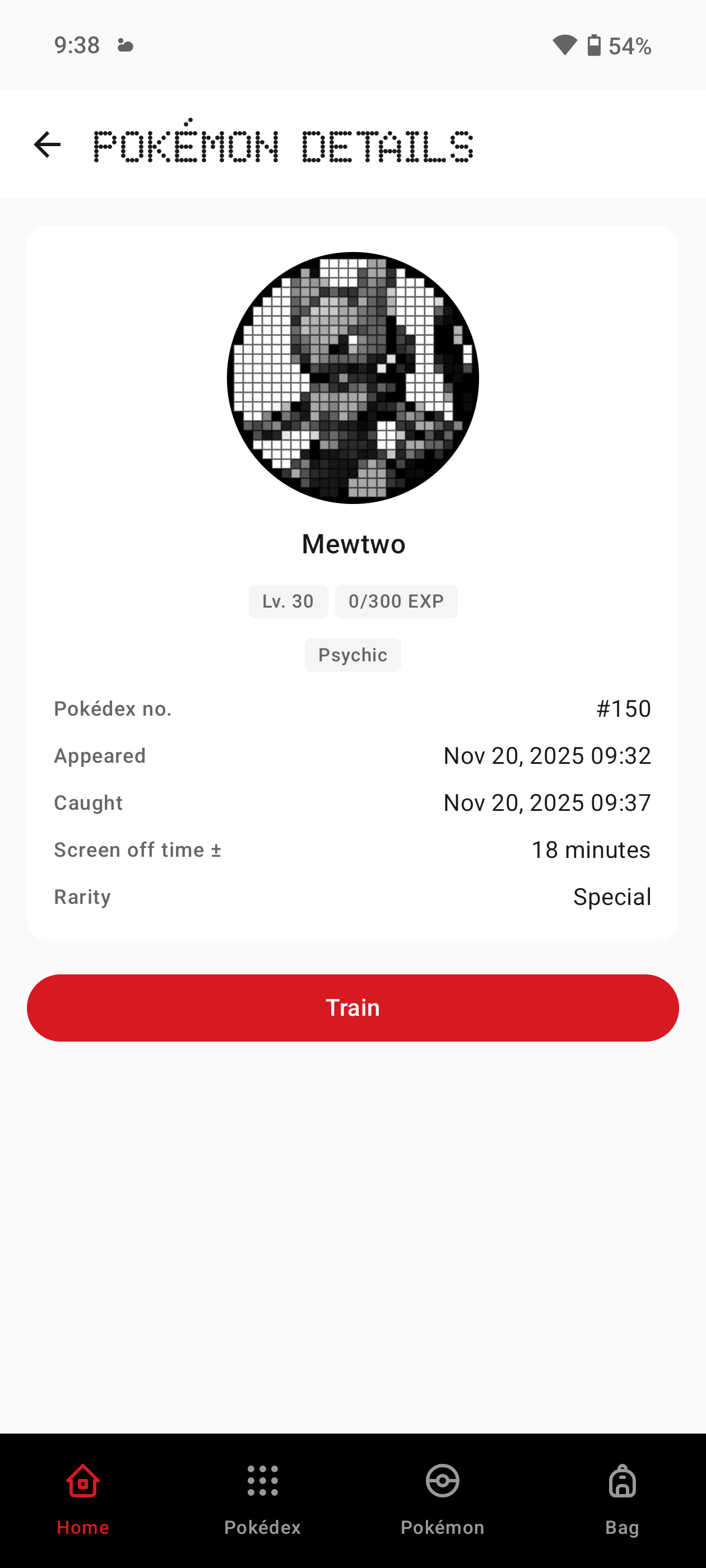
Task: Go back from Pokémon Details
Action: coord(47,145)
